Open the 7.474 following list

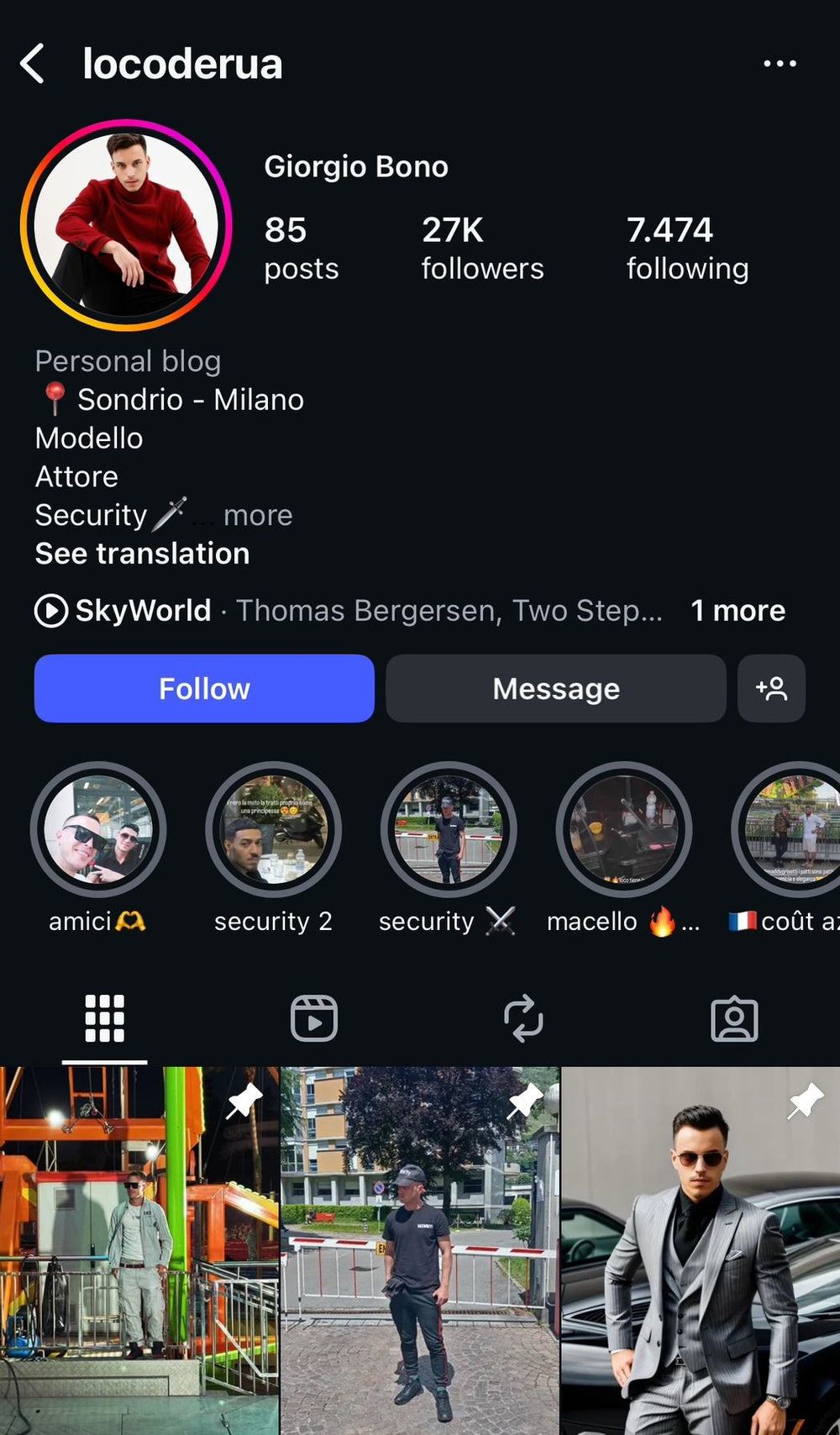(x=686, y=248)
